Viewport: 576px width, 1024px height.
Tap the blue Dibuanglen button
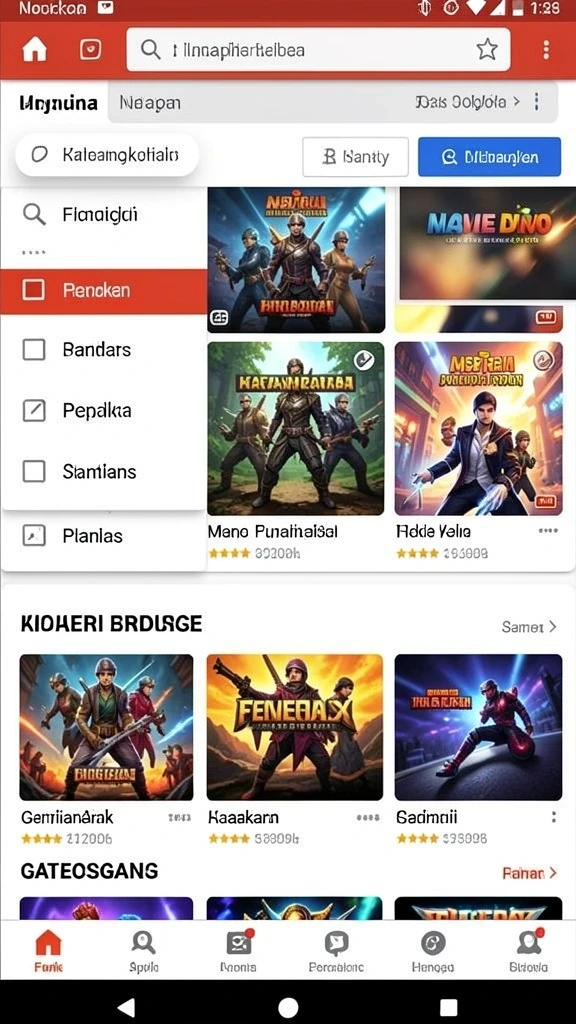tap(489, 157)
